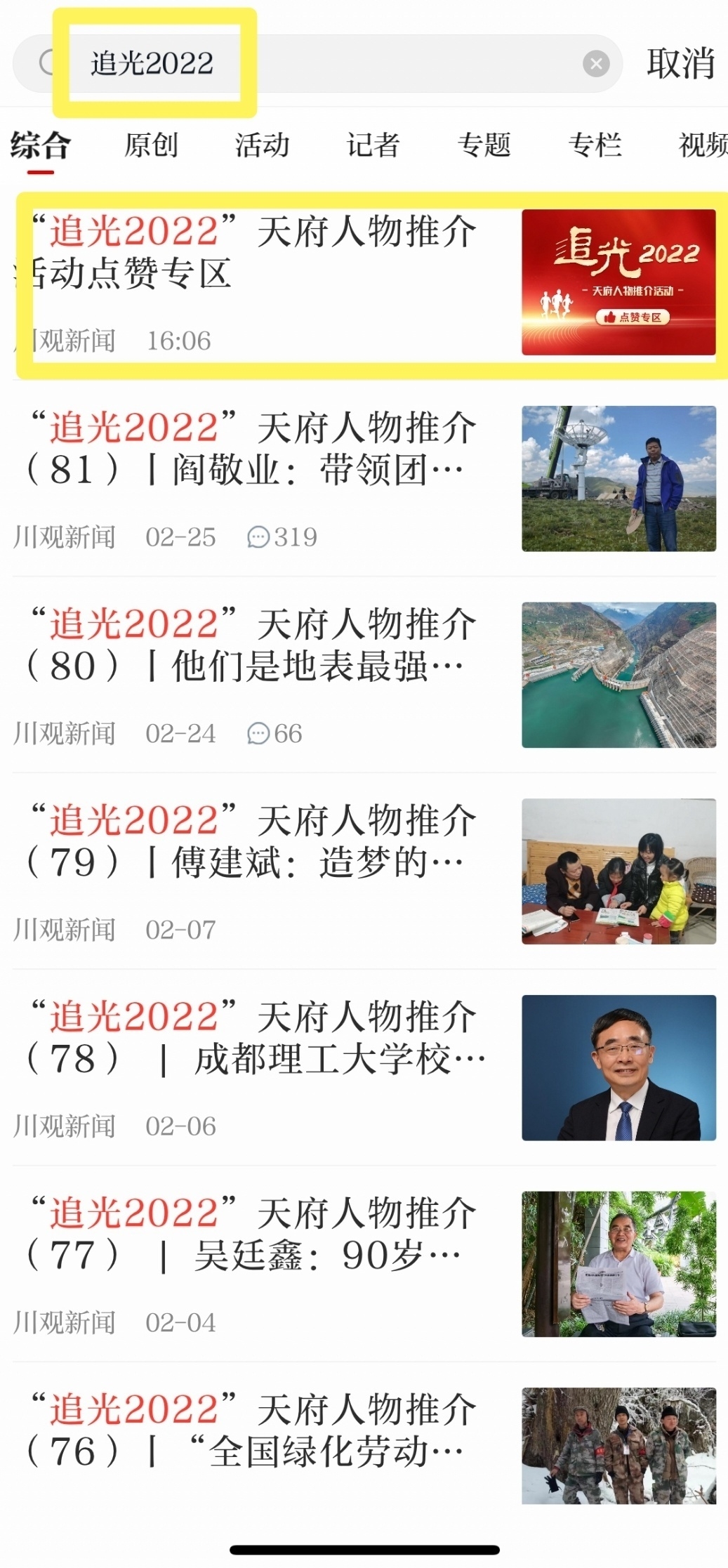Viewport: 728px width, 1568px height.
Task: Show the 专栏 tab
Action: pyautogui.click(x=595, y=145)
